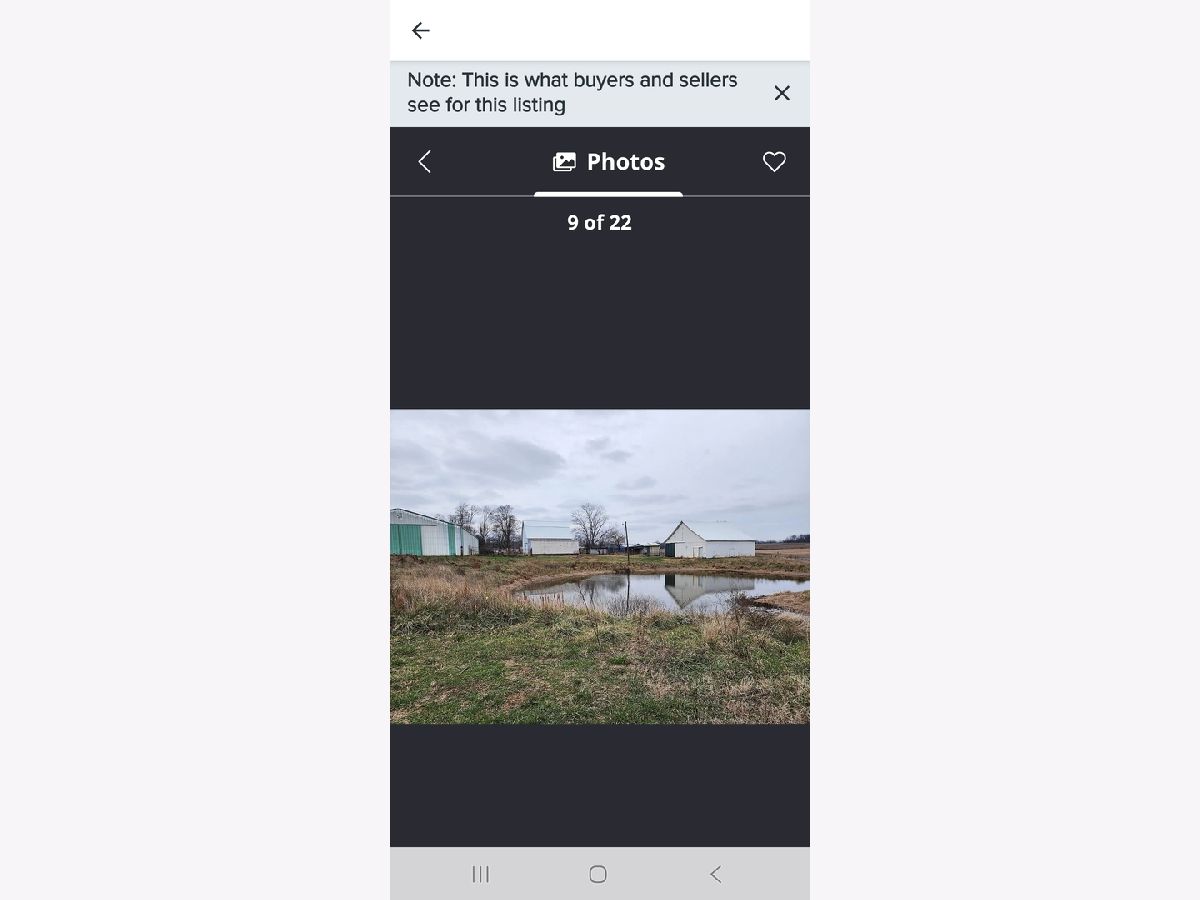Save this listing with the heart icon
This screenshot has height=900, width=1200.
[x=774, y=162]
